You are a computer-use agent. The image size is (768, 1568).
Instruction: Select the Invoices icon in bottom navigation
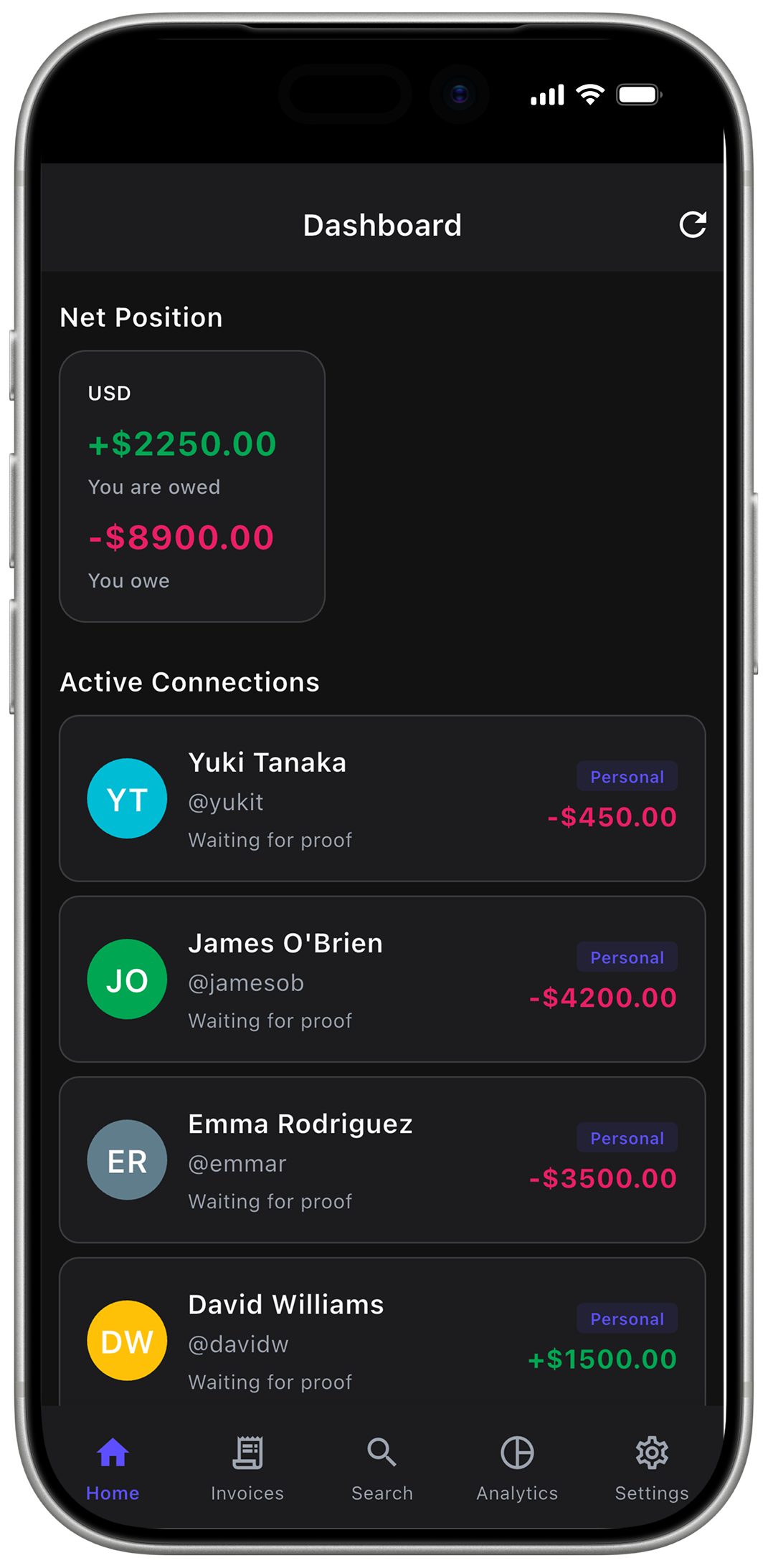[247, 1454]
